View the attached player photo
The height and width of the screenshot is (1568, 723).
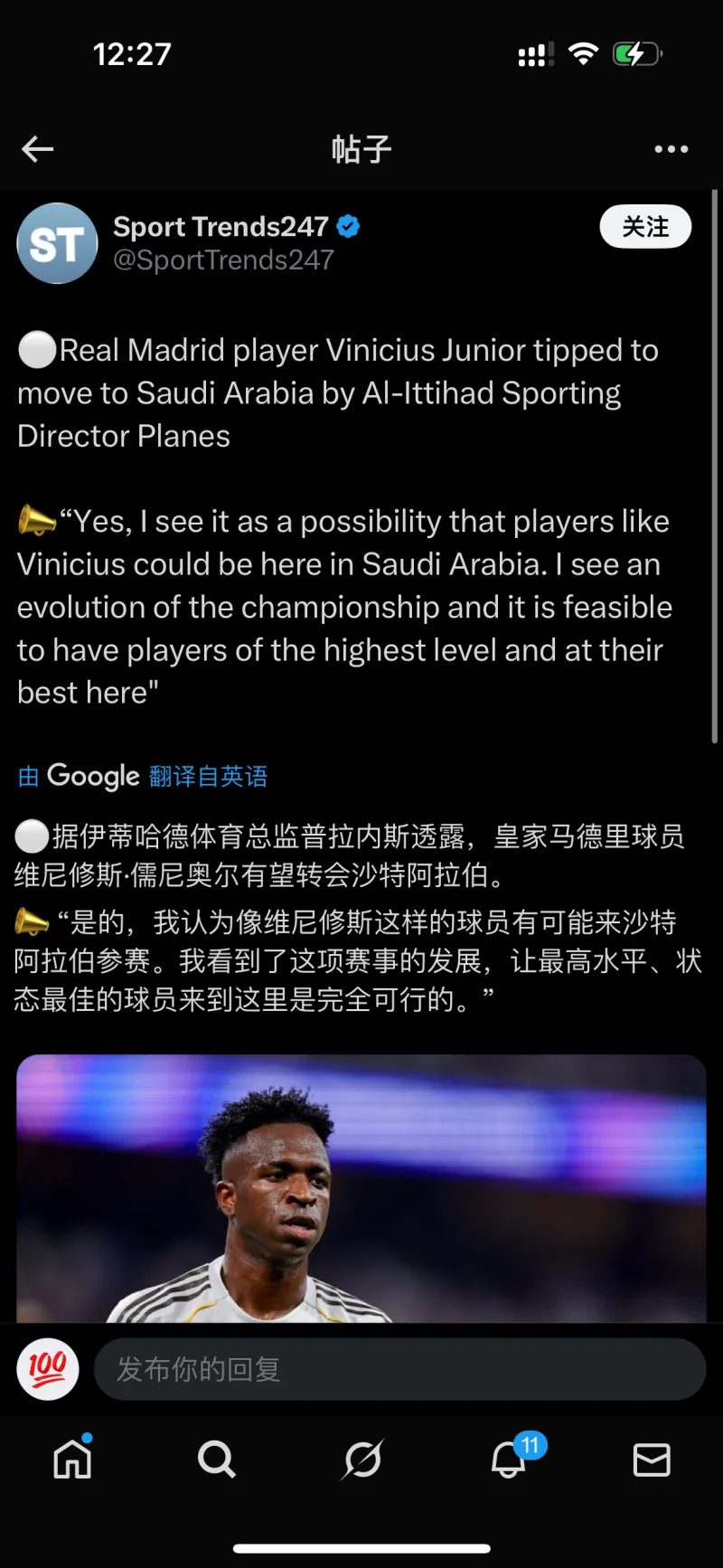pos(361,1187)
